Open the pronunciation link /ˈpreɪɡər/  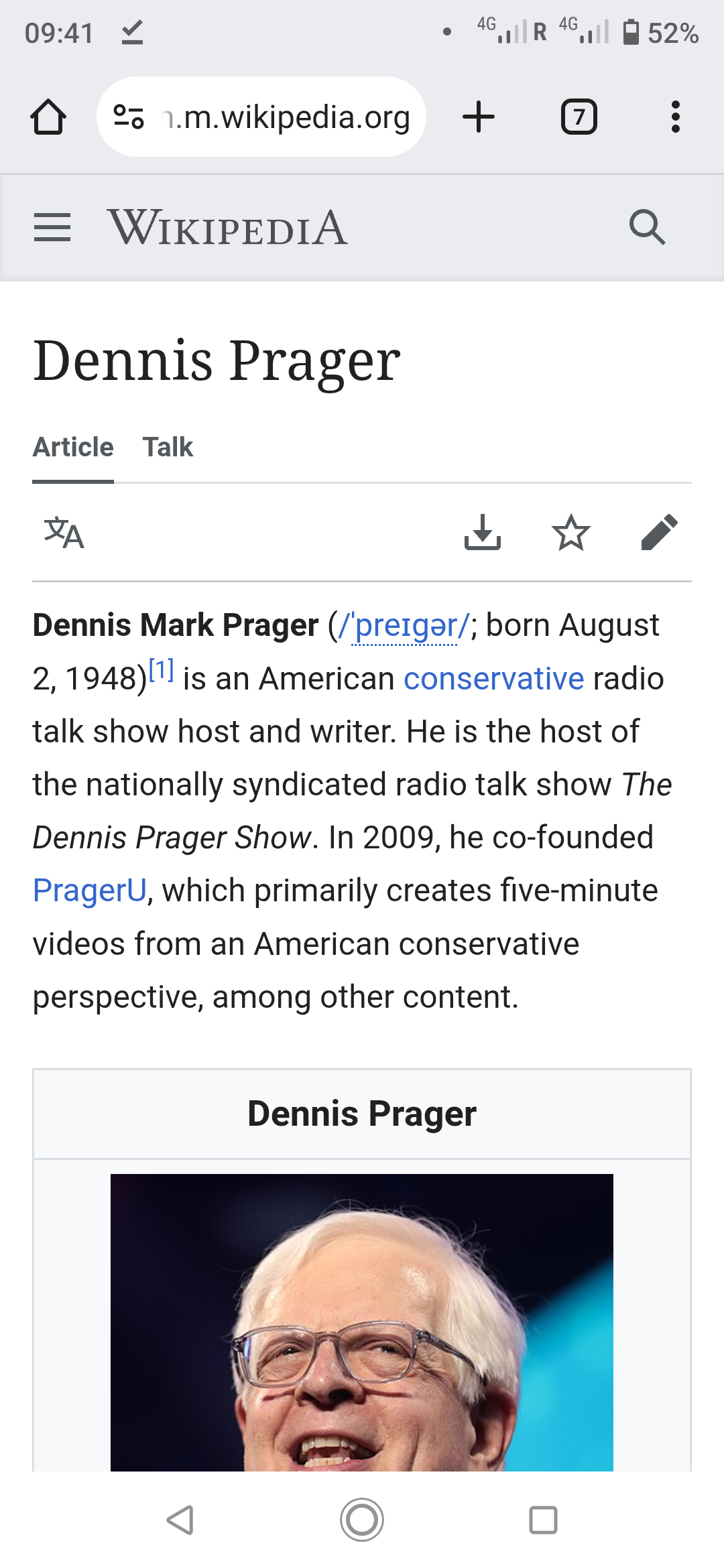point(404,626)
